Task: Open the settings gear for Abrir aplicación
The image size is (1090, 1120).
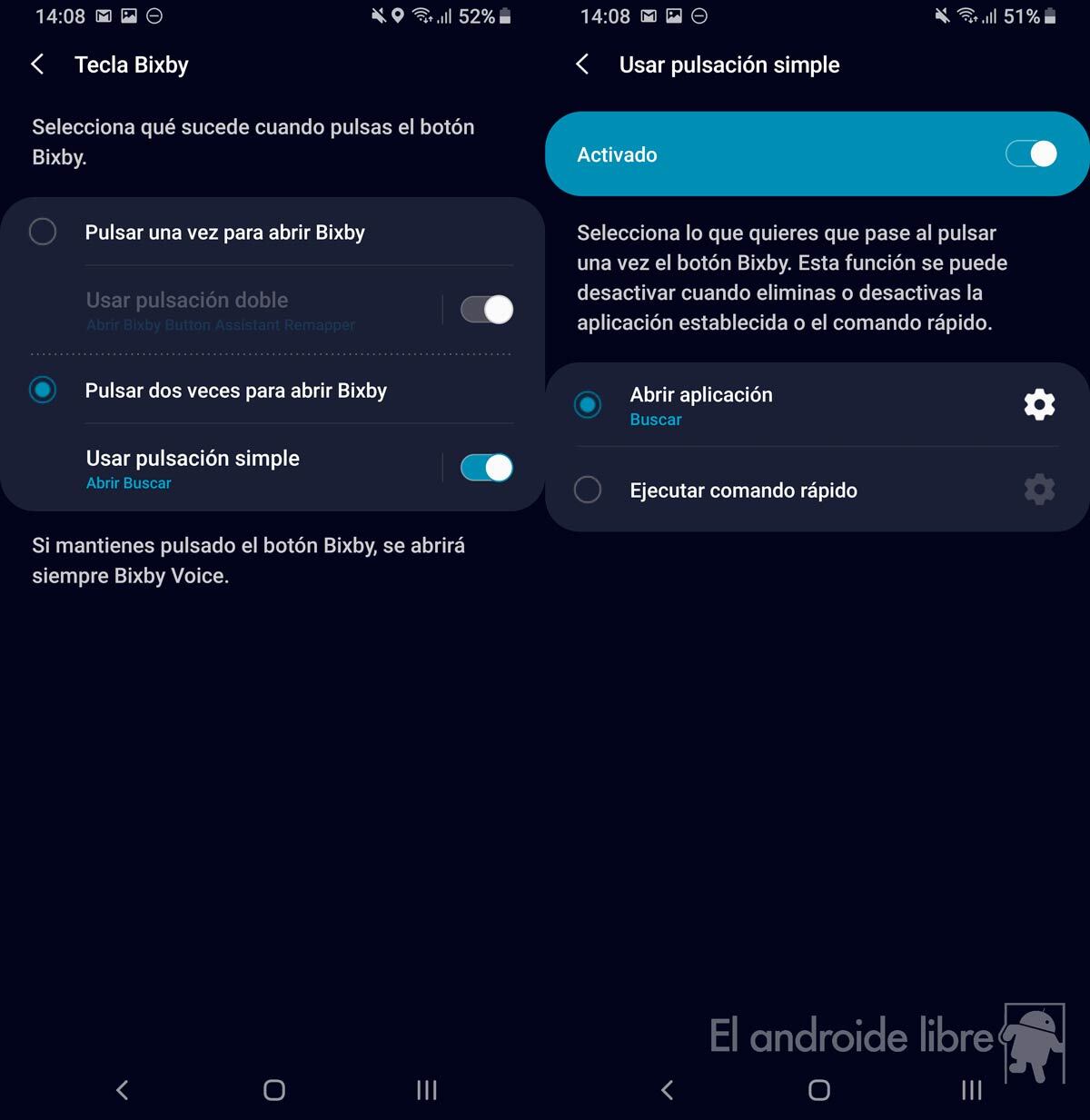Action: 1039,404
